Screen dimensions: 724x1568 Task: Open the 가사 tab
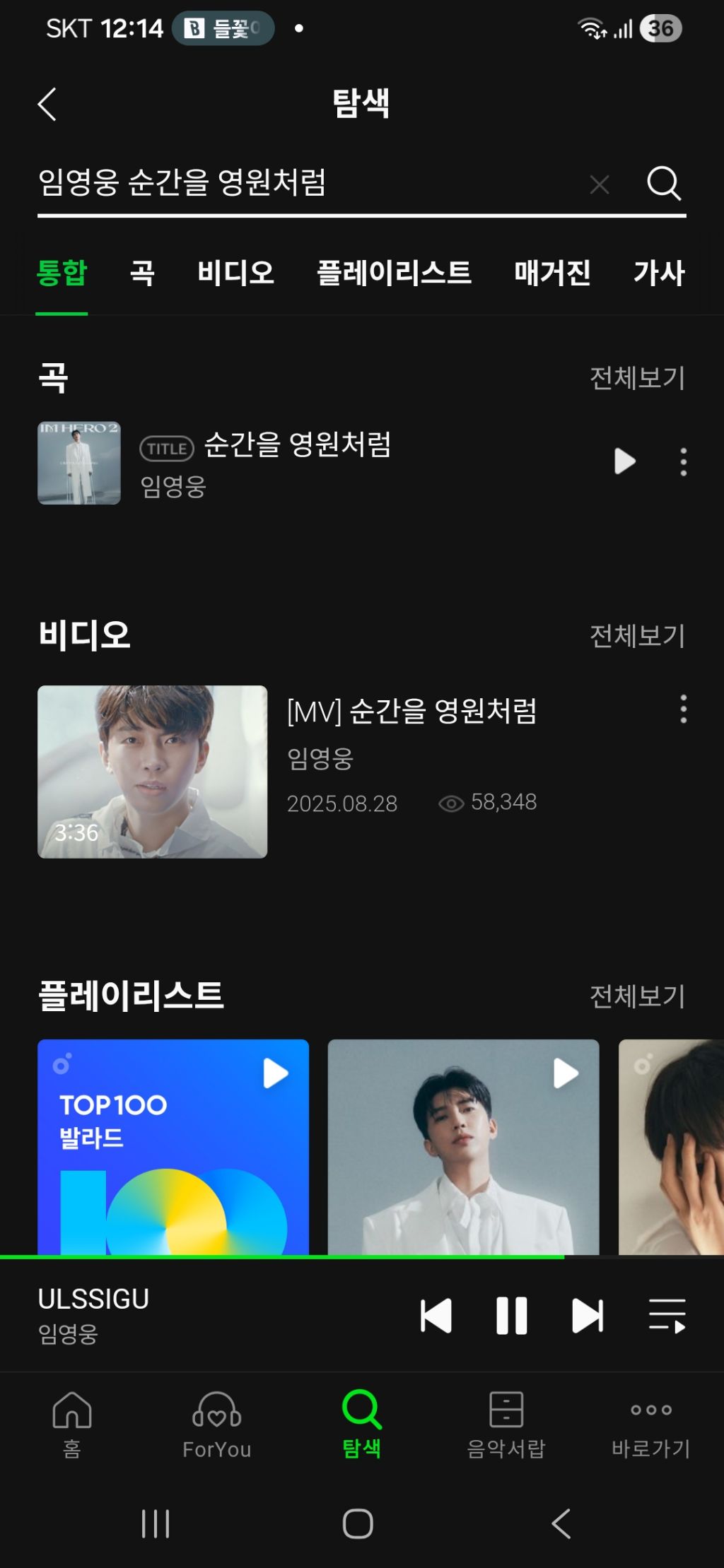tap(658, 273)
